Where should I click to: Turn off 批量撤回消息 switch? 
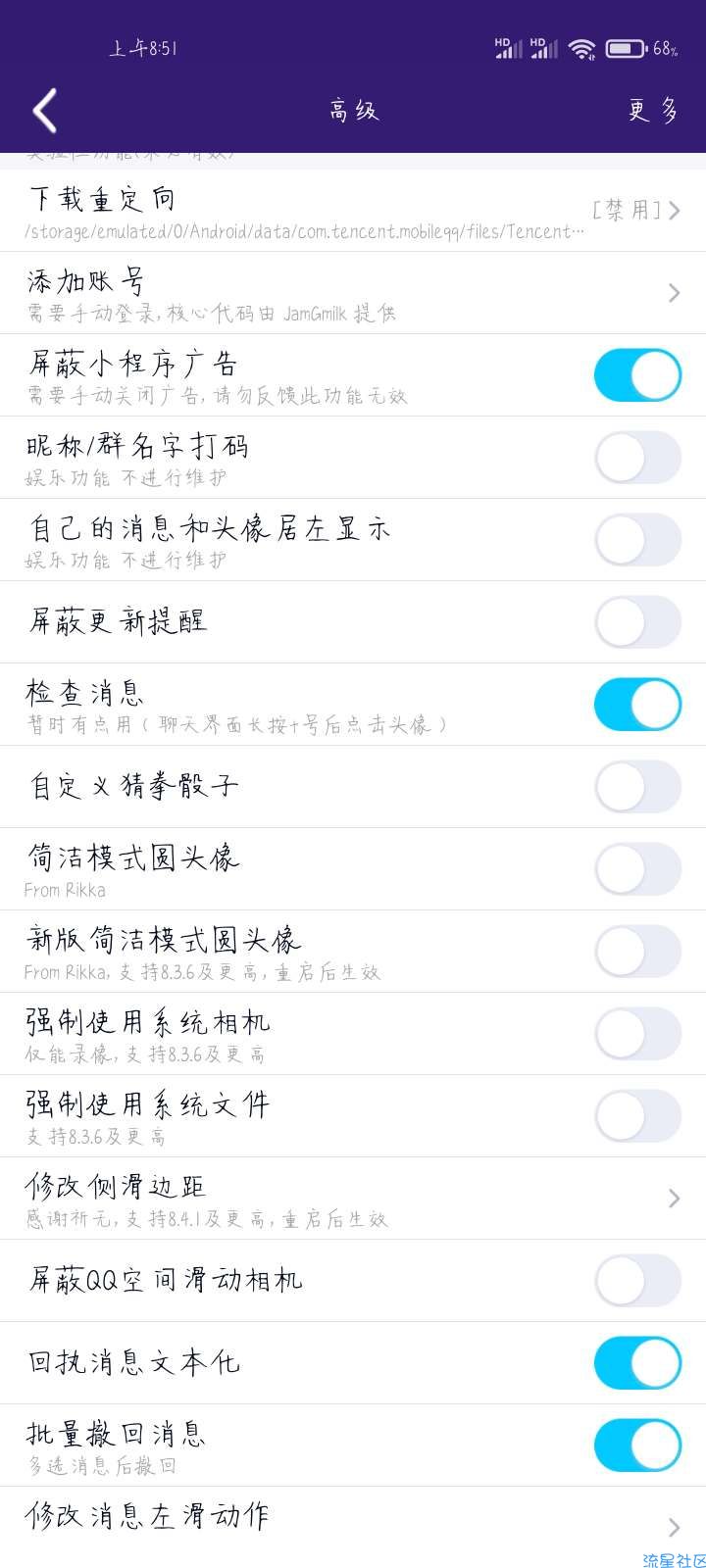[x=637, y=1445]
